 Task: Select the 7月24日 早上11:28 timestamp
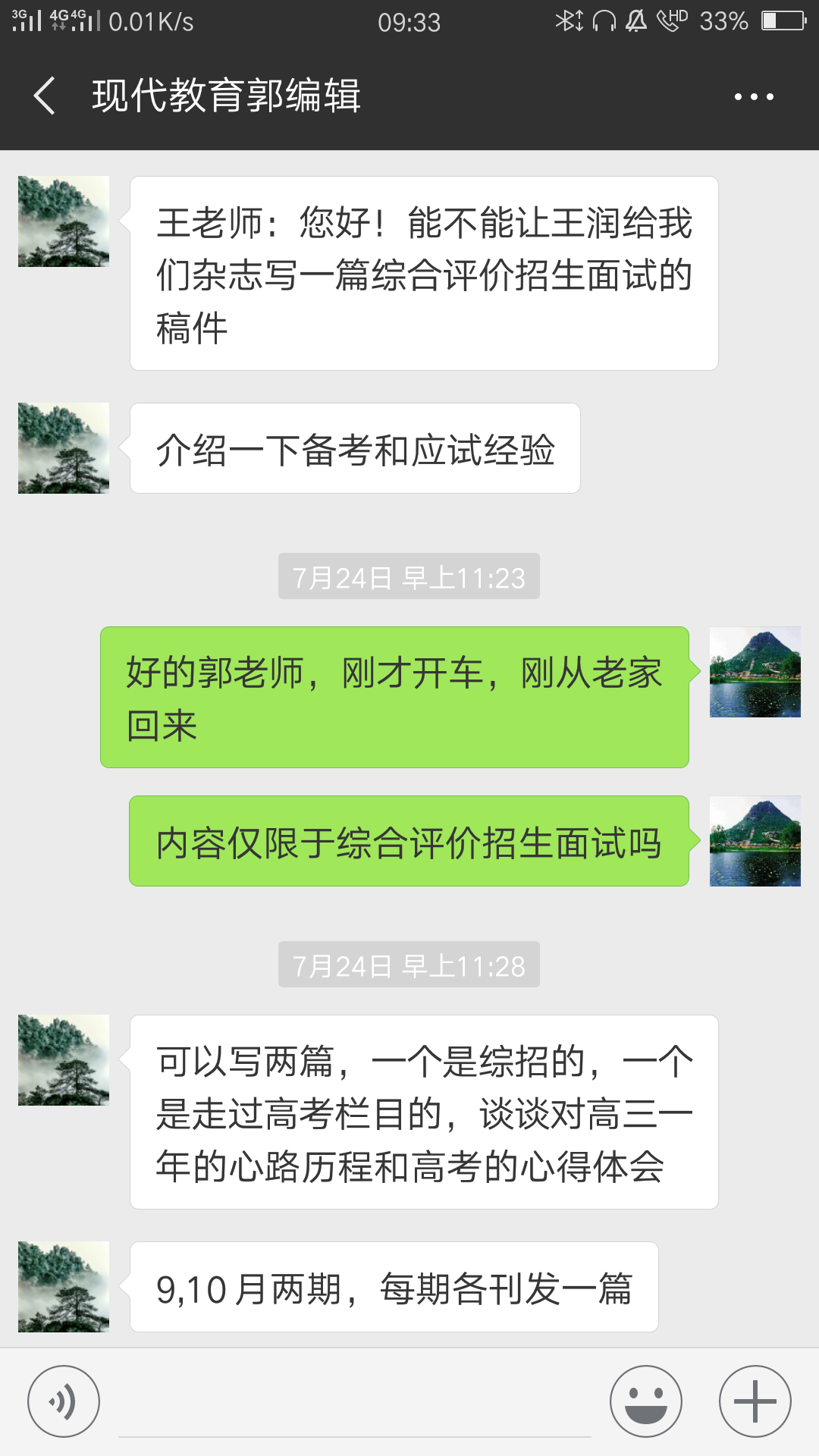coord(409,965)
